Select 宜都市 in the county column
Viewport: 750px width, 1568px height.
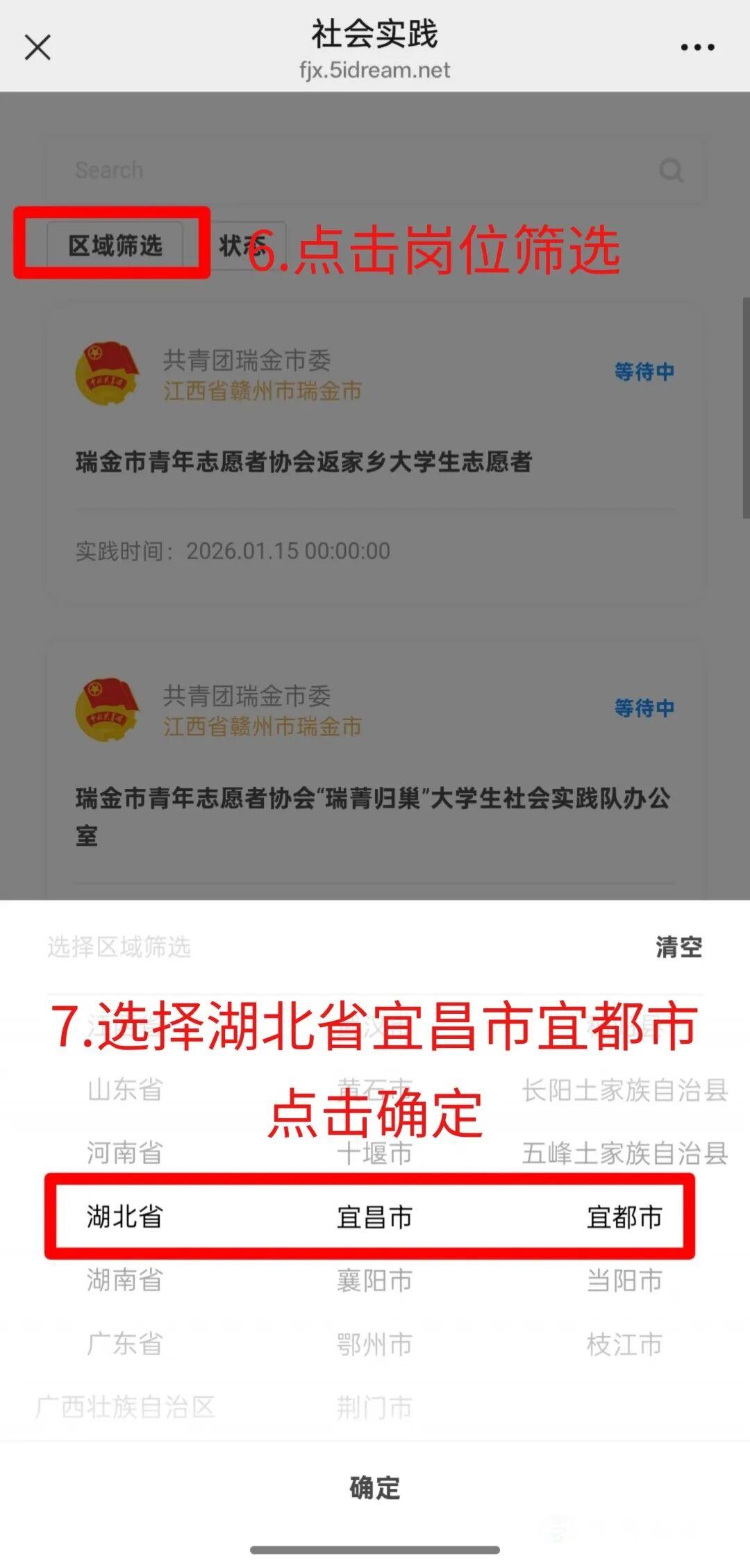coord(624,1218)
